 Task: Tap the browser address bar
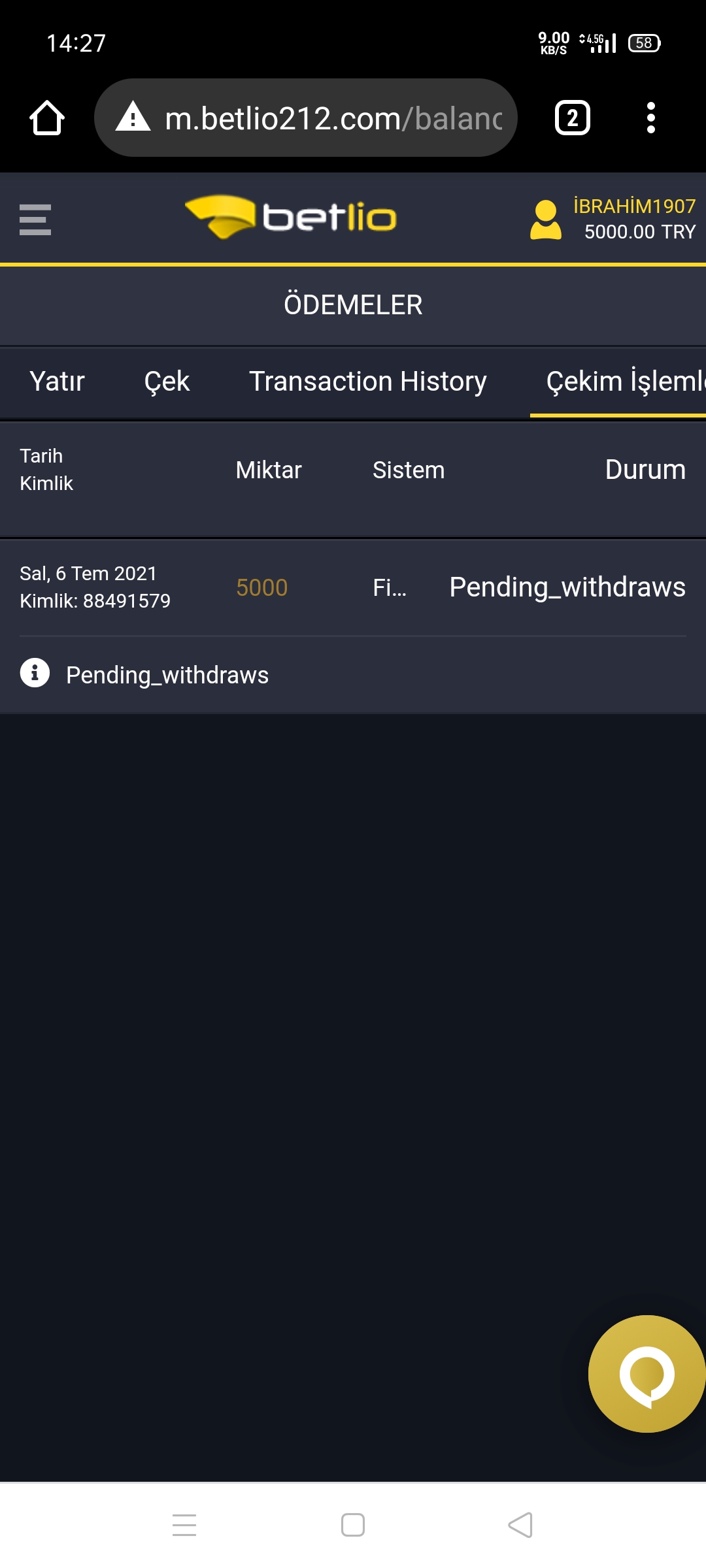pyautogui.click(x=306, y=118)
